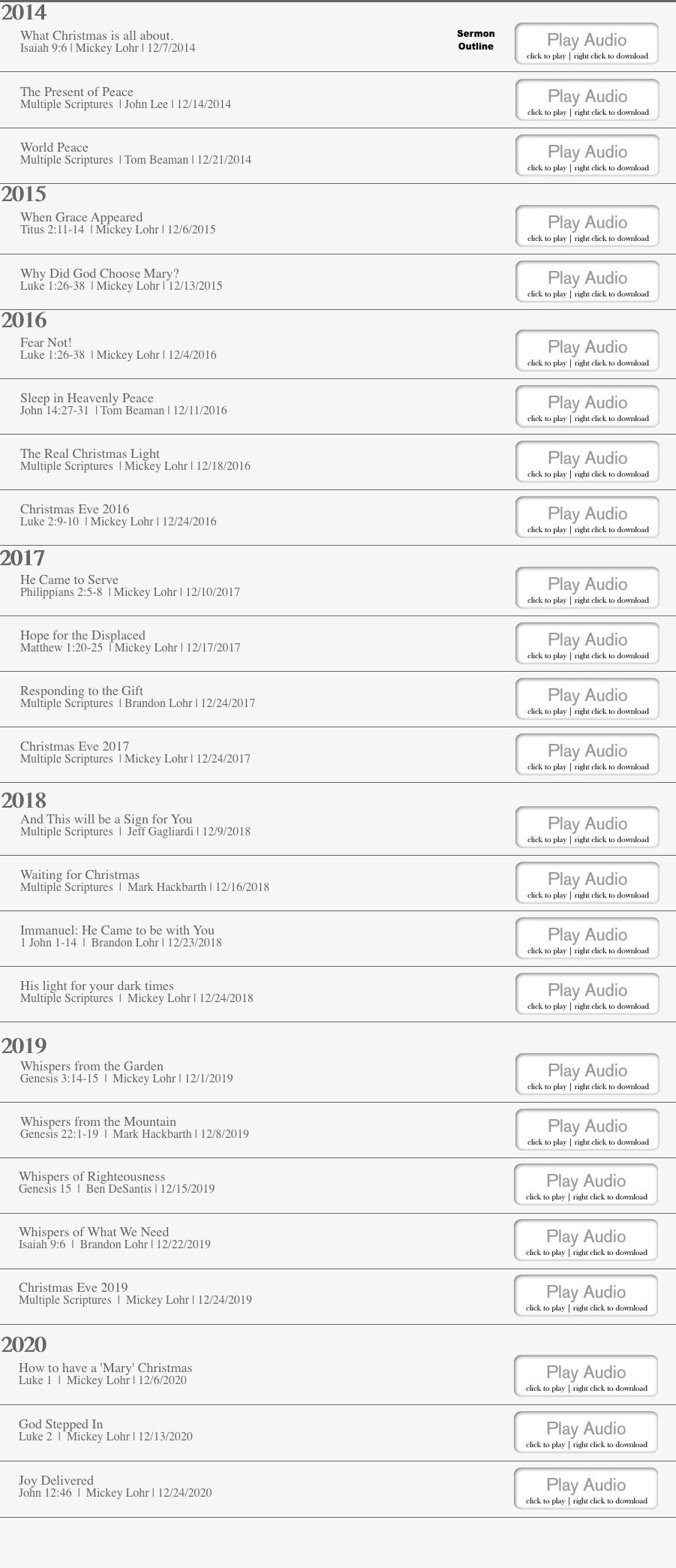Play Whispers from the Garden audio

click(x=587, y=1074)
